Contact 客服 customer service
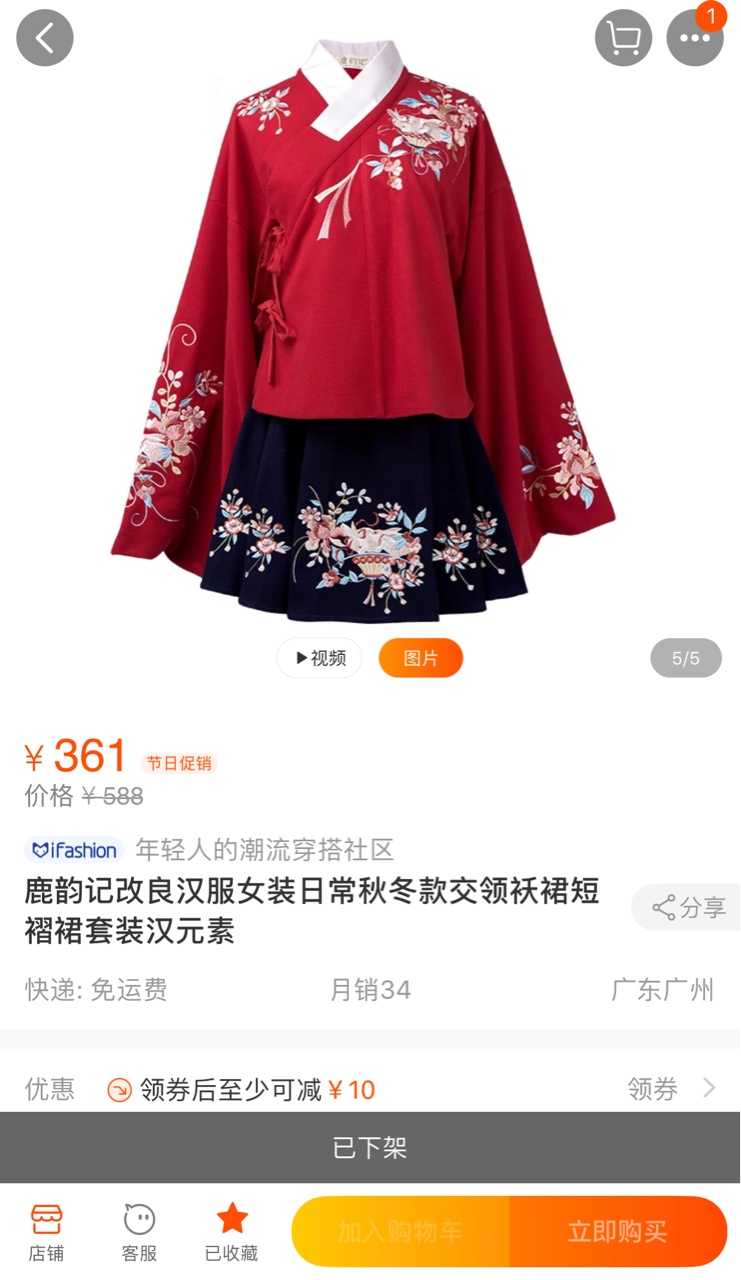 click(x=139, y=1232)
